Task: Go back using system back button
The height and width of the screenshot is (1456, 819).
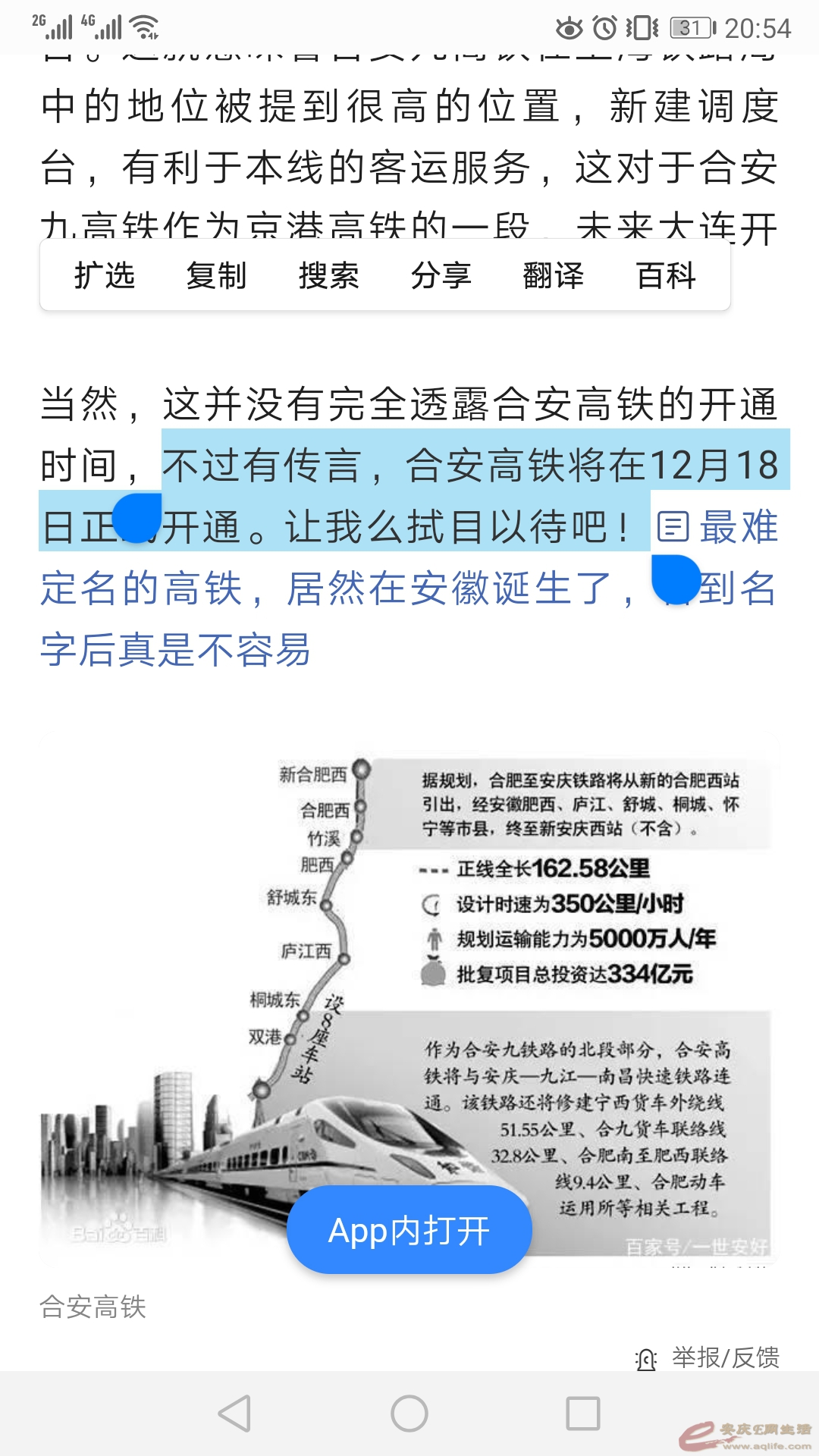Action: [234, 1414]
